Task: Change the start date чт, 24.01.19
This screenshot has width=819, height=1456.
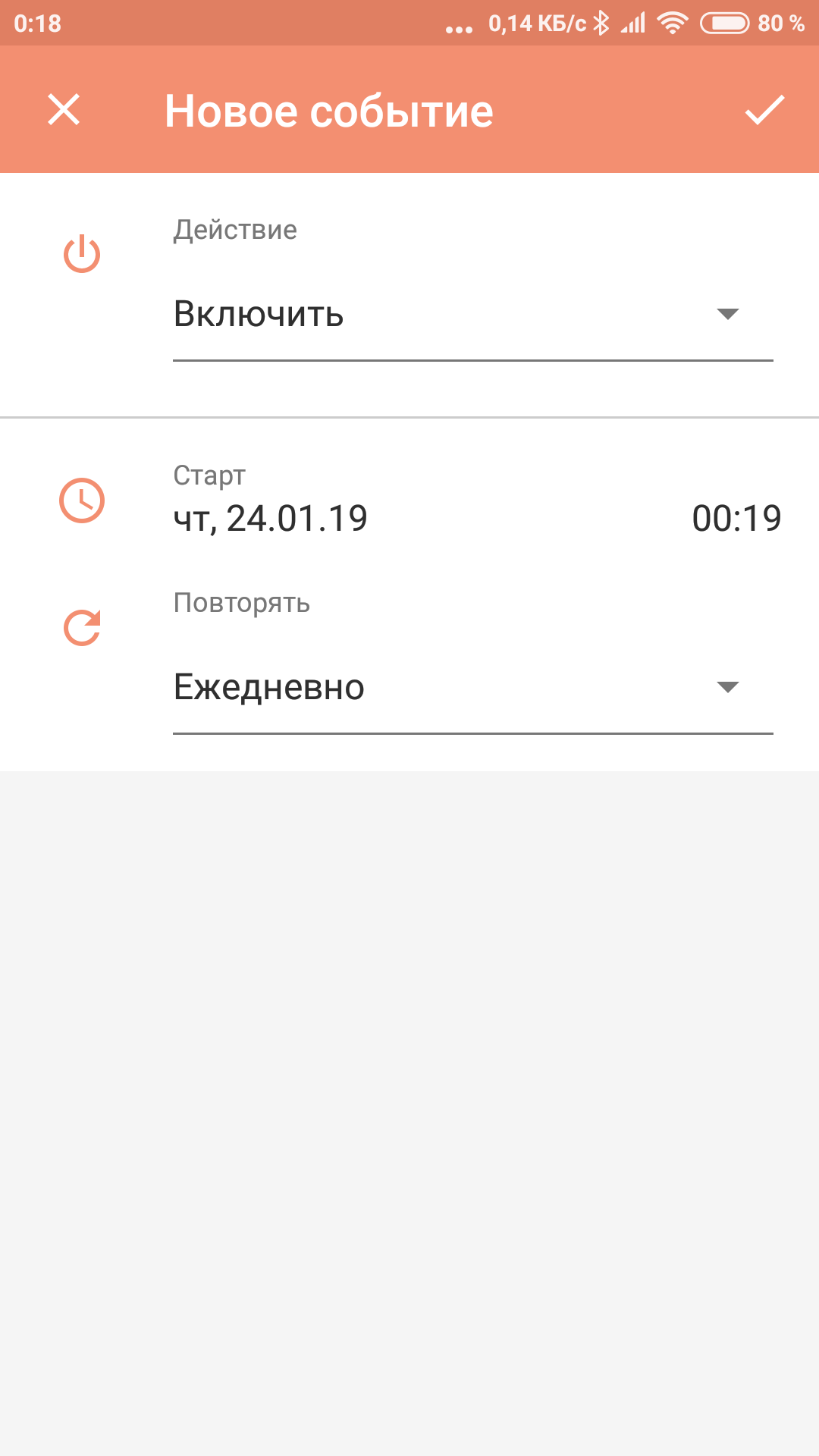Action: click(271, 519)
